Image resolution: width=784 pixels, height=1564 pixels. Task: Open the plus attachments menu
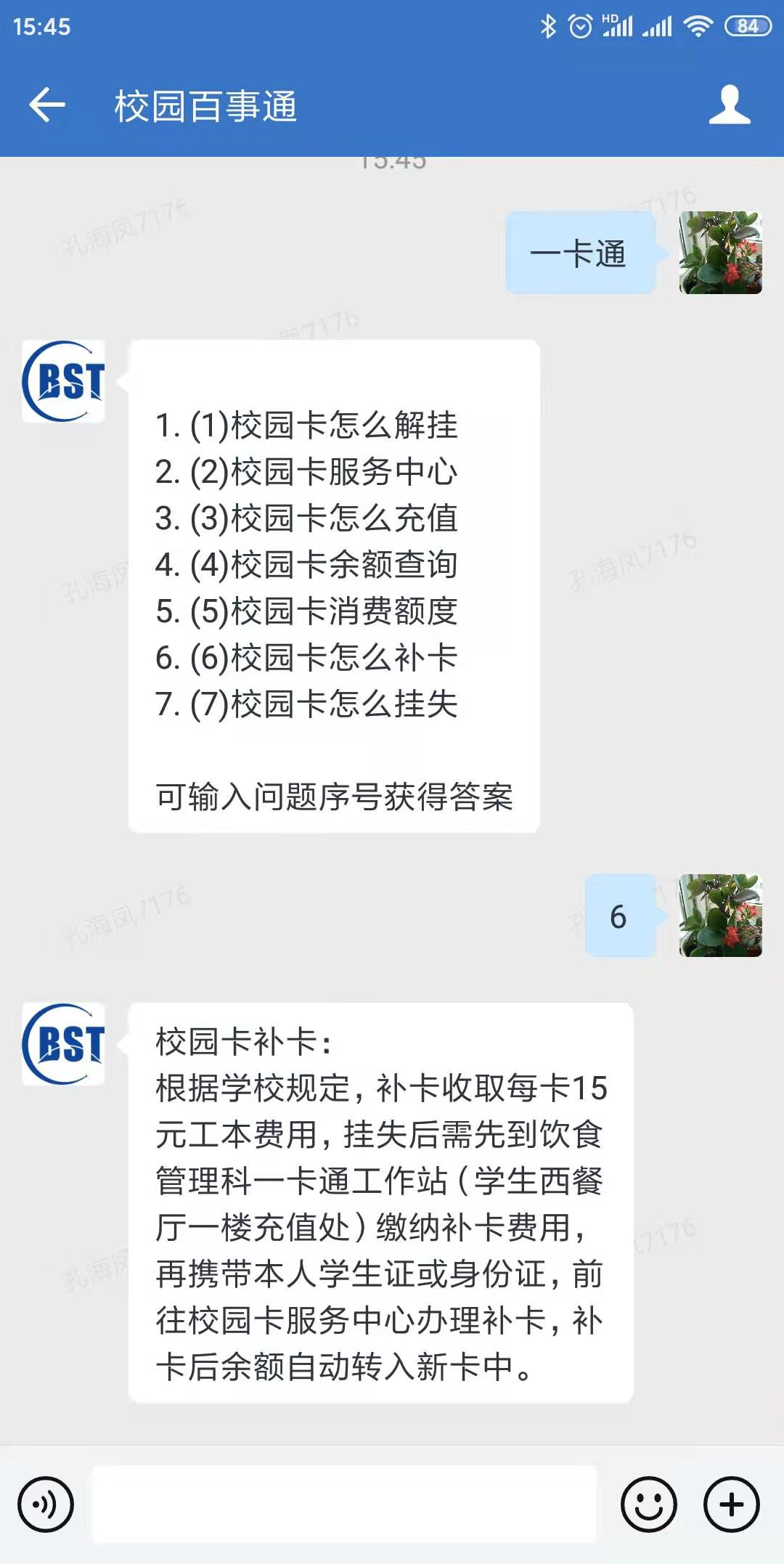point(731,1504)
